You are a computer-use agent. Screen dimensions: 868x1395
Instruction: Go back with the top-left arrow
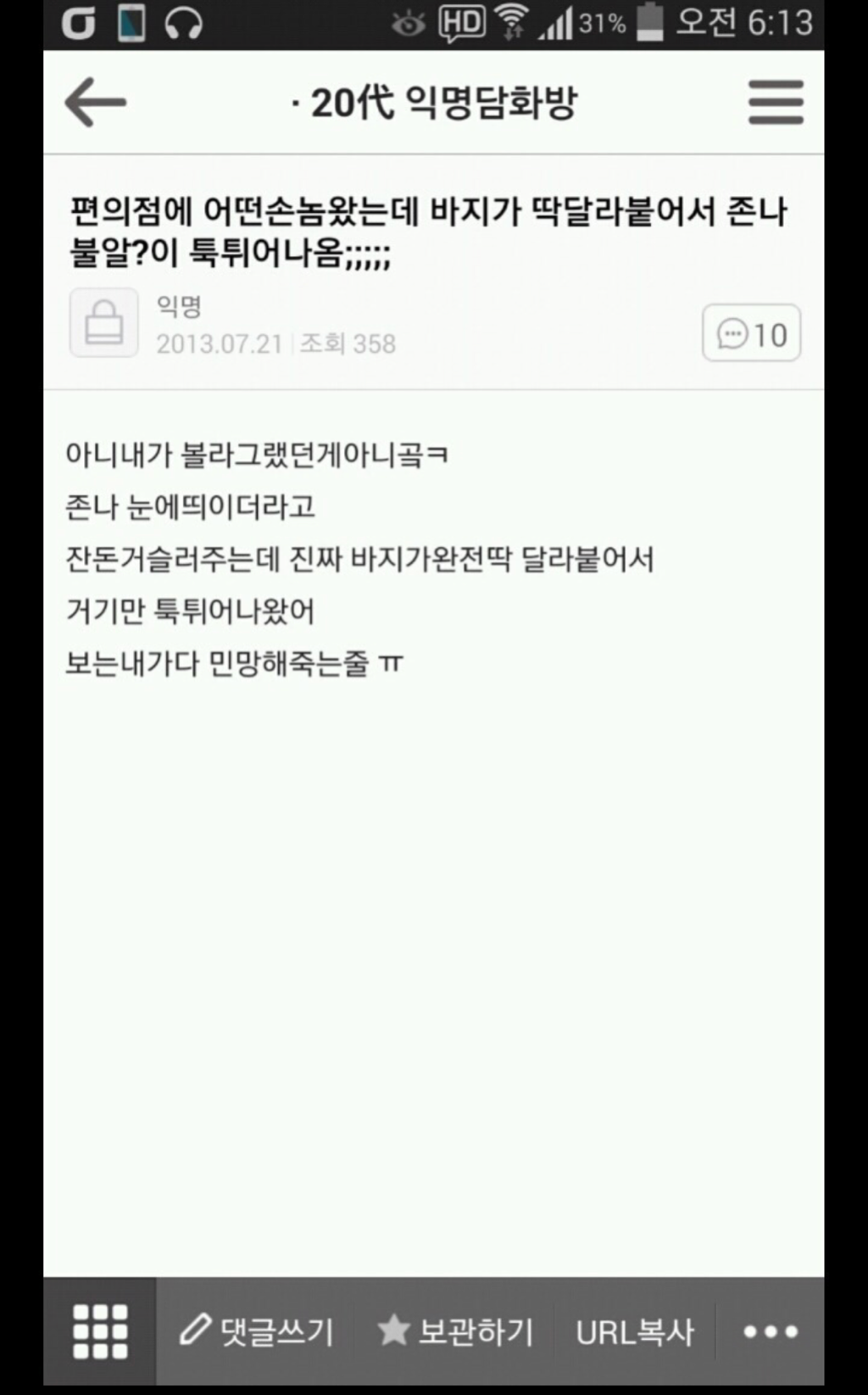pos(95,103)
